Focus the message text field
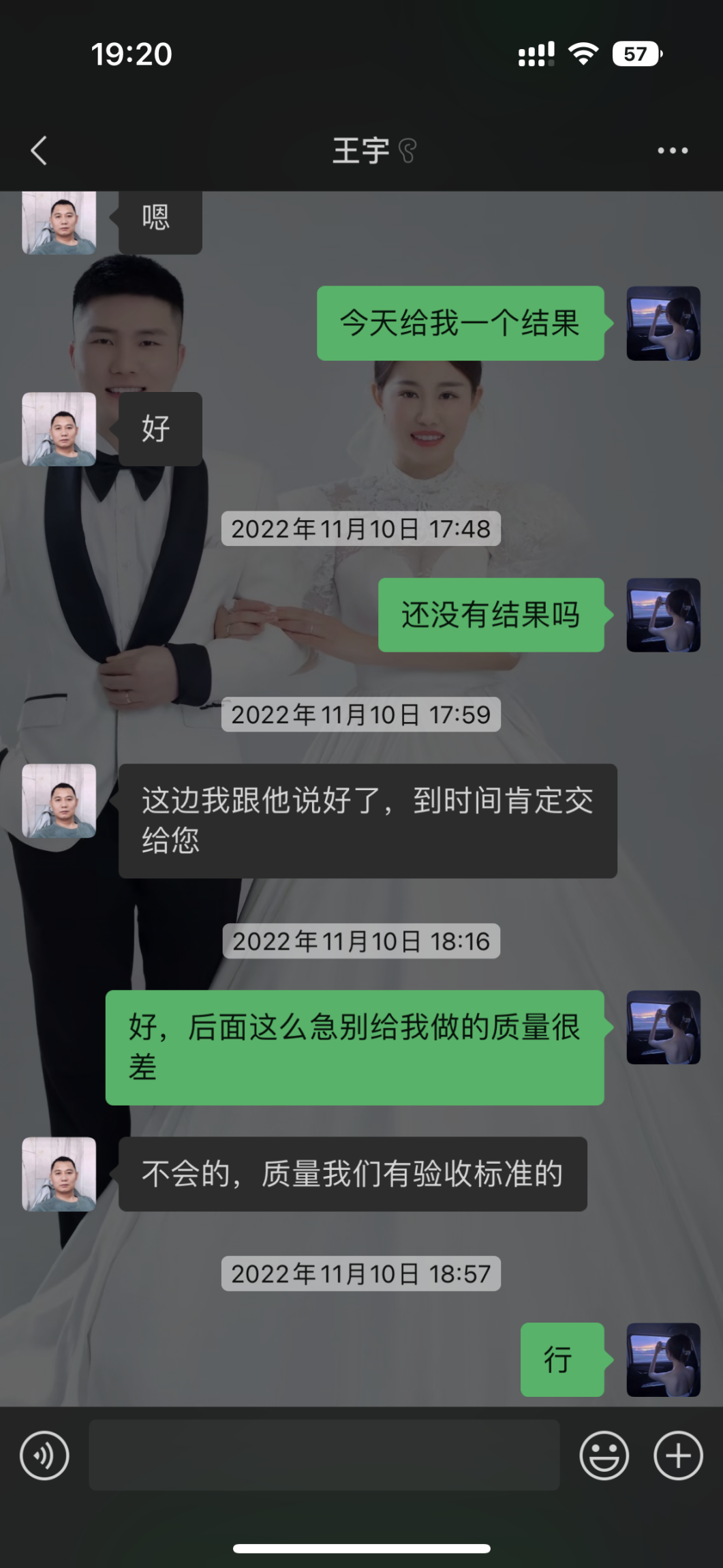 click(324, 1456)
